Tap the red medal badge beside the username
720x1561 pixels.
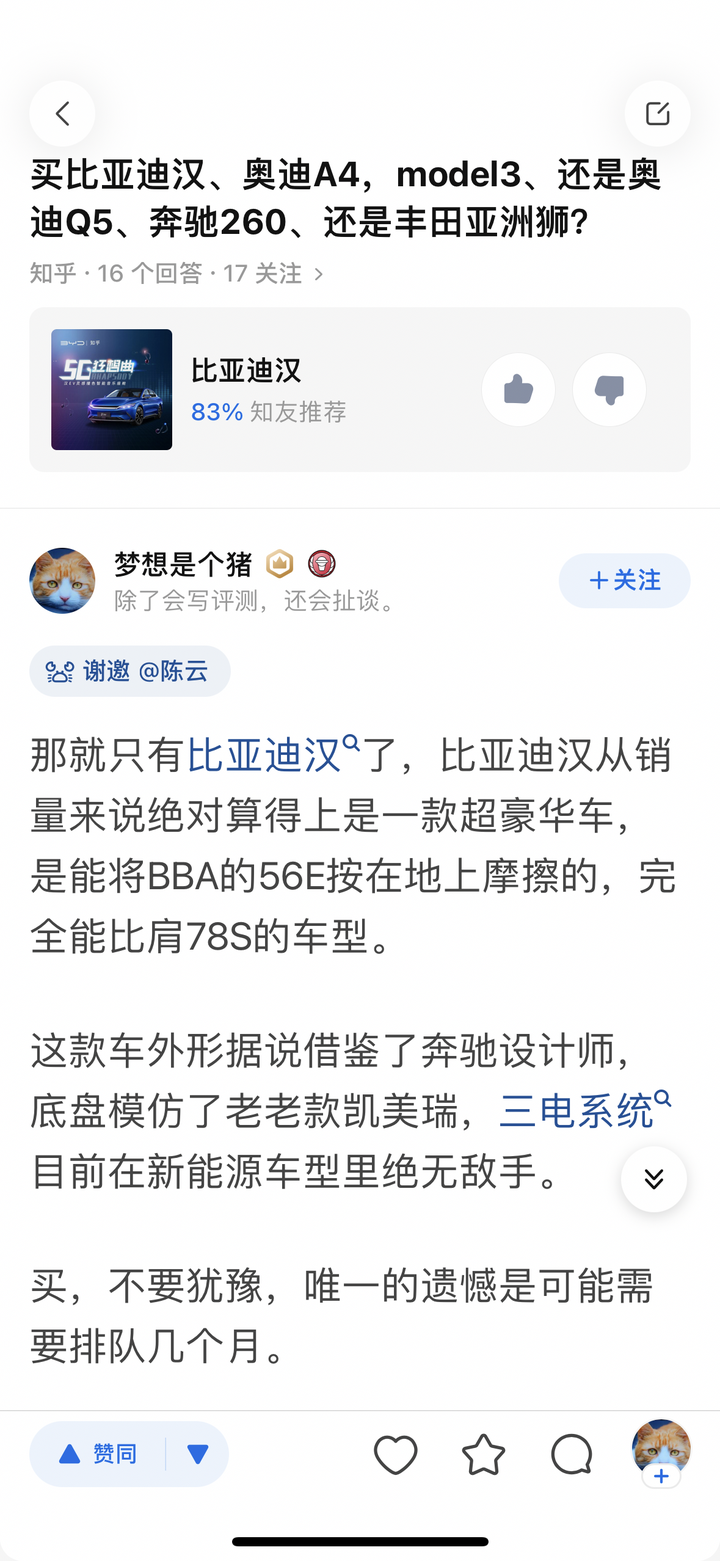pyautogui.click(x=321, y=564)
